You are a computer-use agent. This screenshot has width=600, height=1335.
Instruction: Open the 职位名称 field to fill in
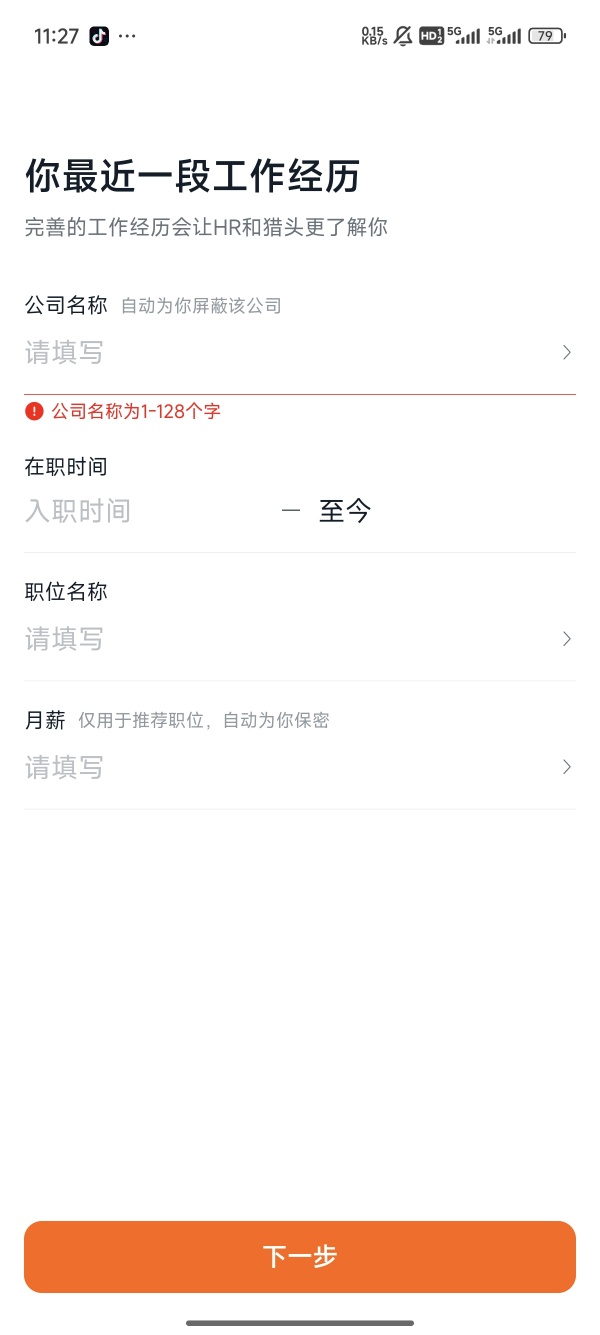(299, 639)
